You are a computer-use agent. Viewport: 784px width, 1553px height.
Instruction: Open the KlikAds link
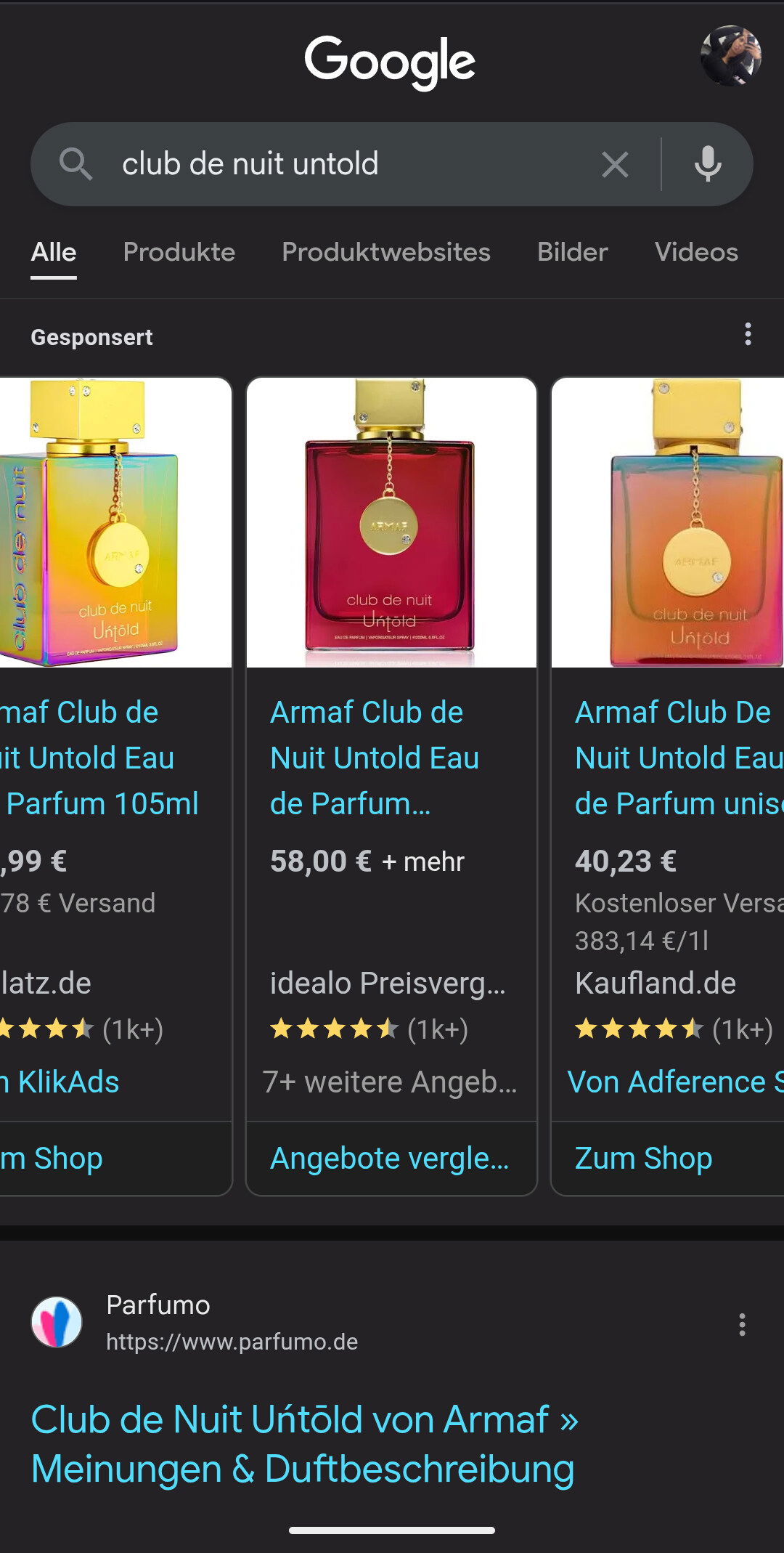[60, 1082]
